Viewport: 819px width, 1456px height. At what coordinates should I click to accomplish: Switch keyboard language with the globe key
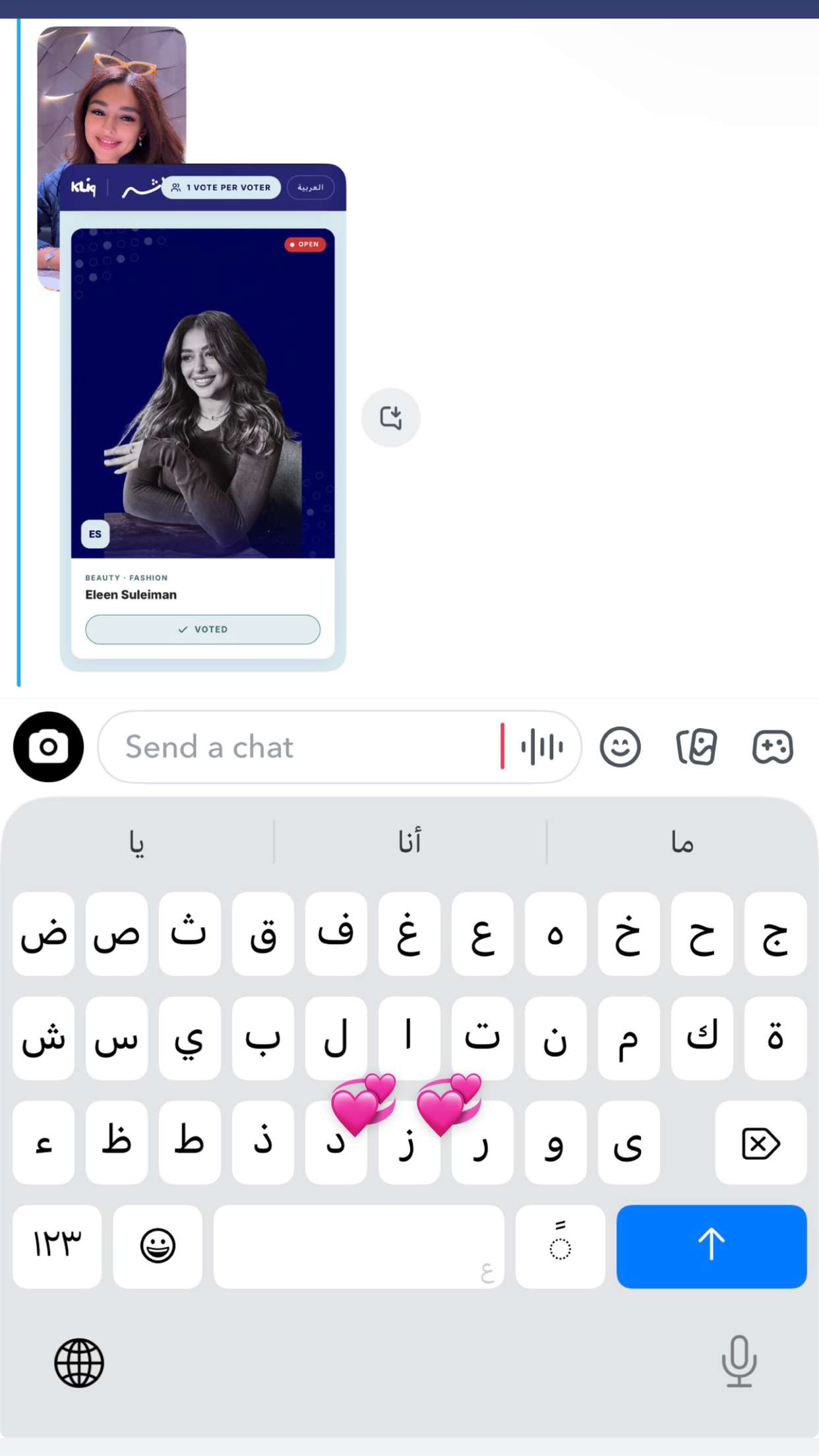79,1362
